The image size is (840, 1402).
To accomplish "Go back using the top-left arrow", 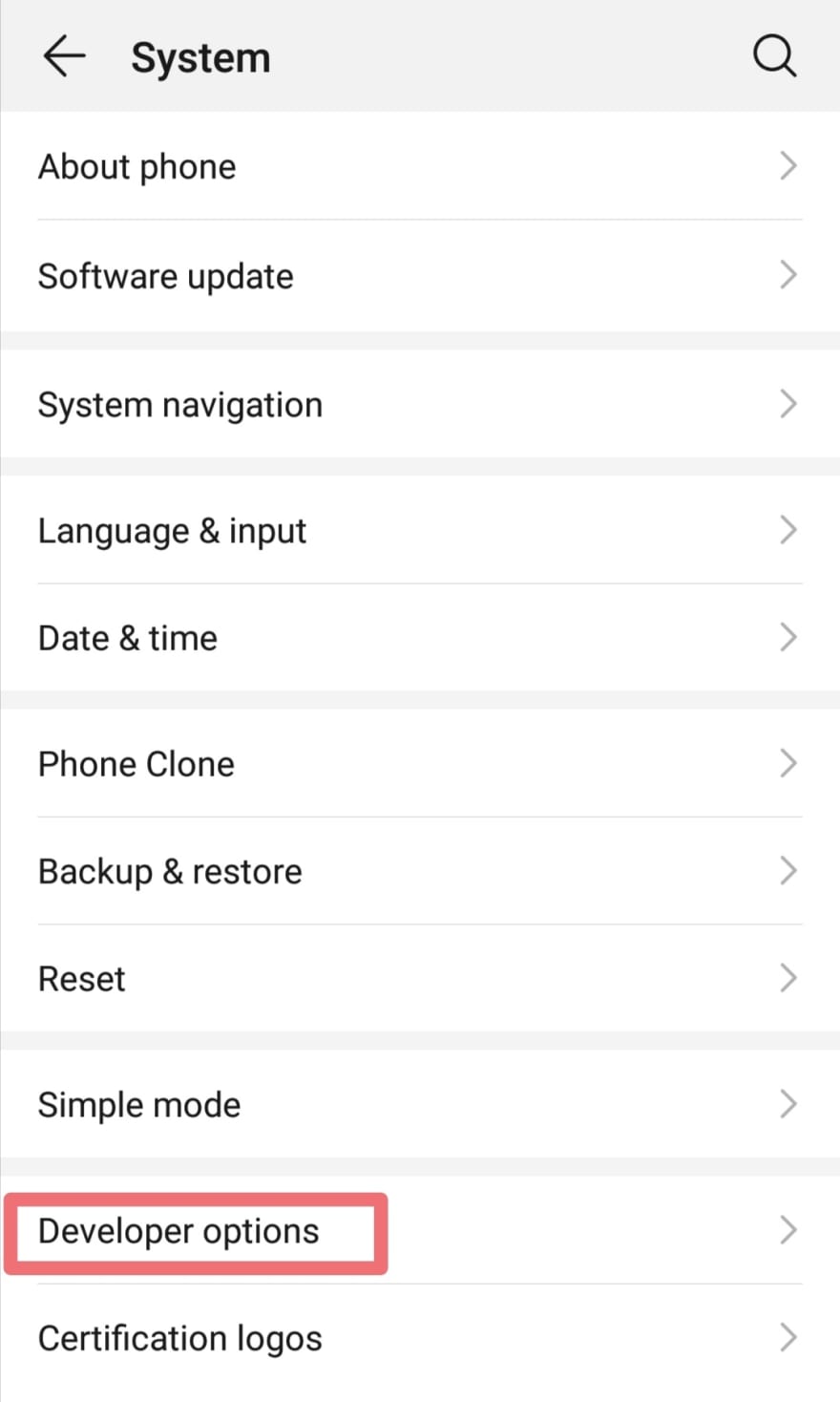I will (64, 56).
